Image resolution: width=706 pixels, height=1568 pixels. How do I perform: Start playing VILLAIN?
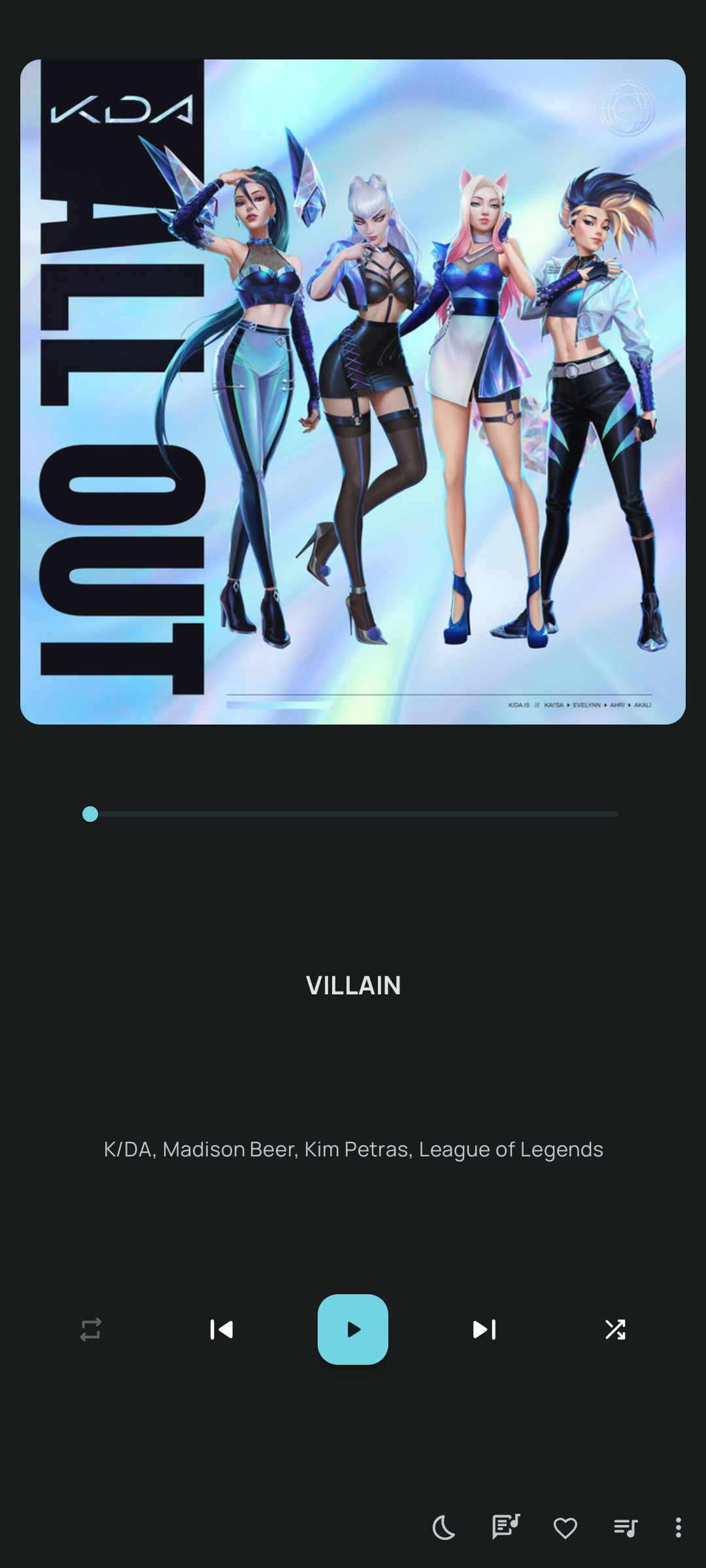coord(353,1329)
